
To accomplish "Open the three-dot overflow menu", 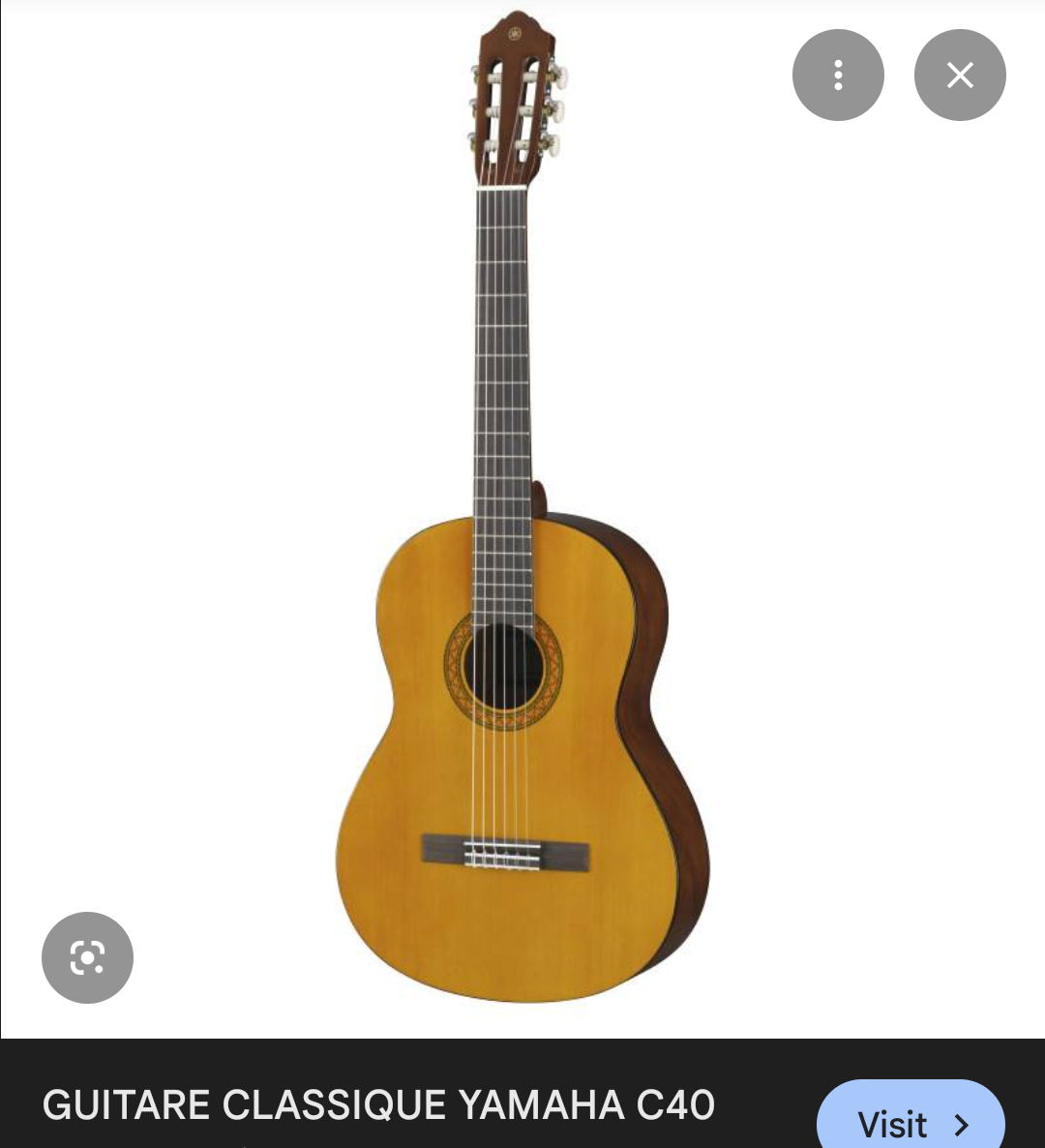I will point(838,76).
